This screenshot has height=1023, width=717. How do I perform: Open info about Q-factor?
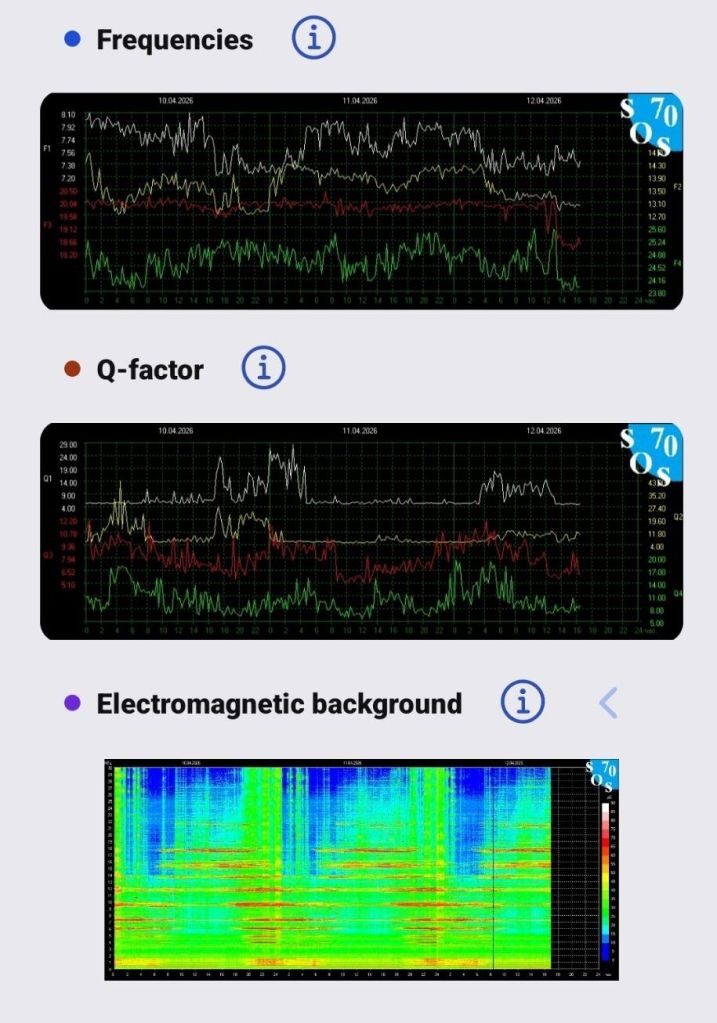tap(264, 368)
